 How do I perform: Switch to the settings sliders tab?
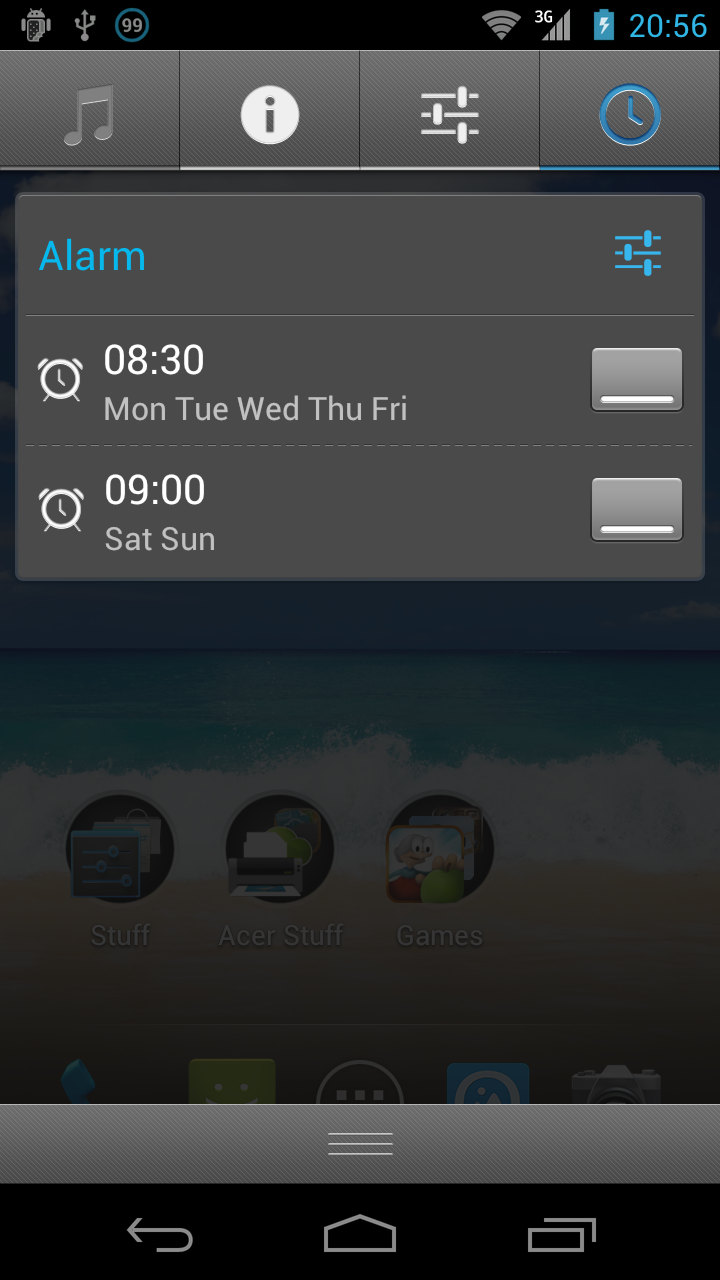[449, 113]
